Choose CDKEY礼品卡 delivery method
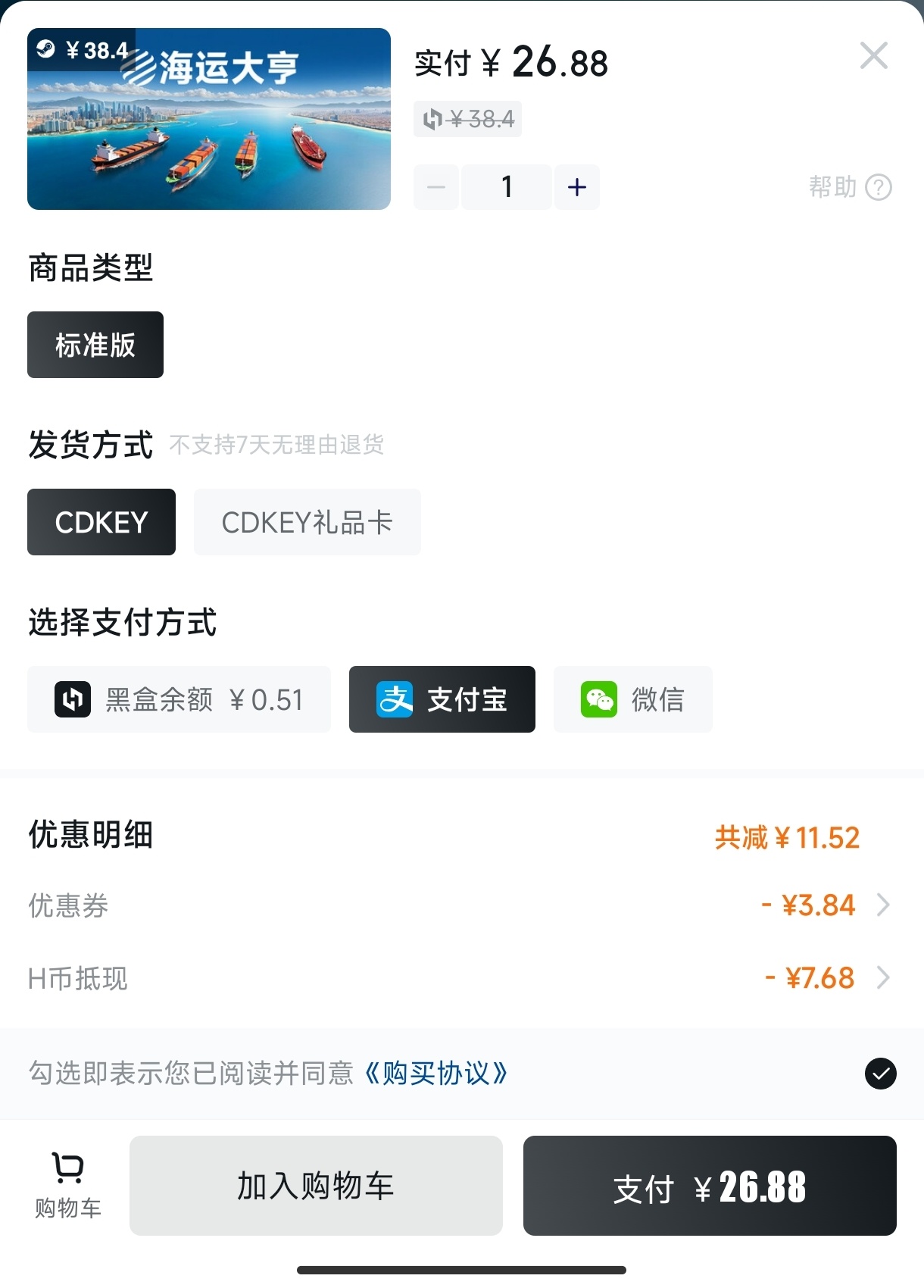 (307, 522)
